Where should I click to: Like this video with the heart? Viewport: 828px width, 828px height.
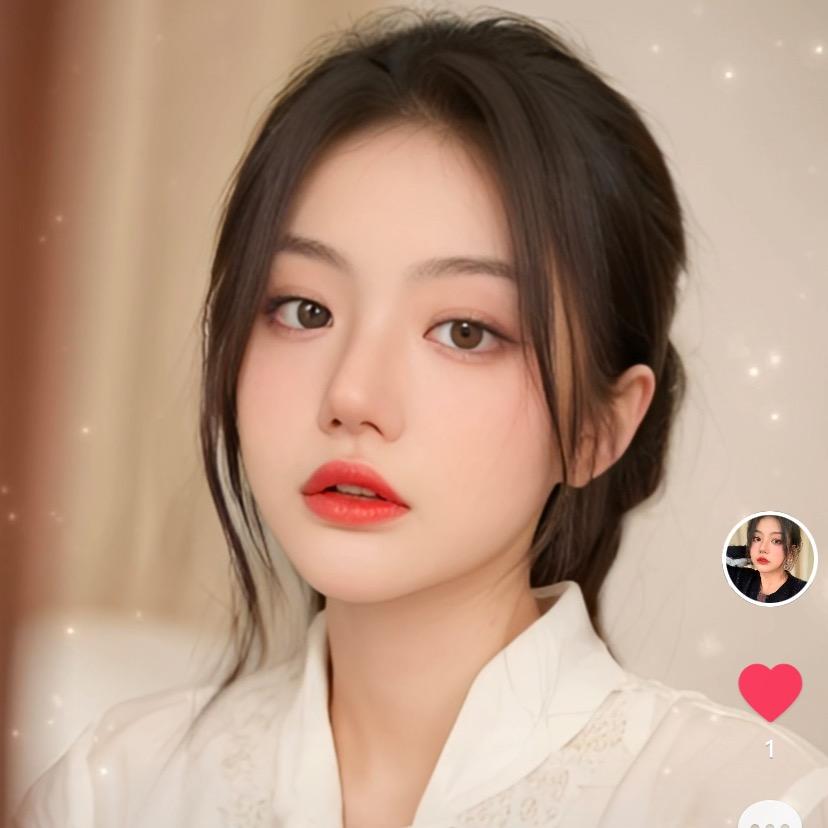[770, 691]
